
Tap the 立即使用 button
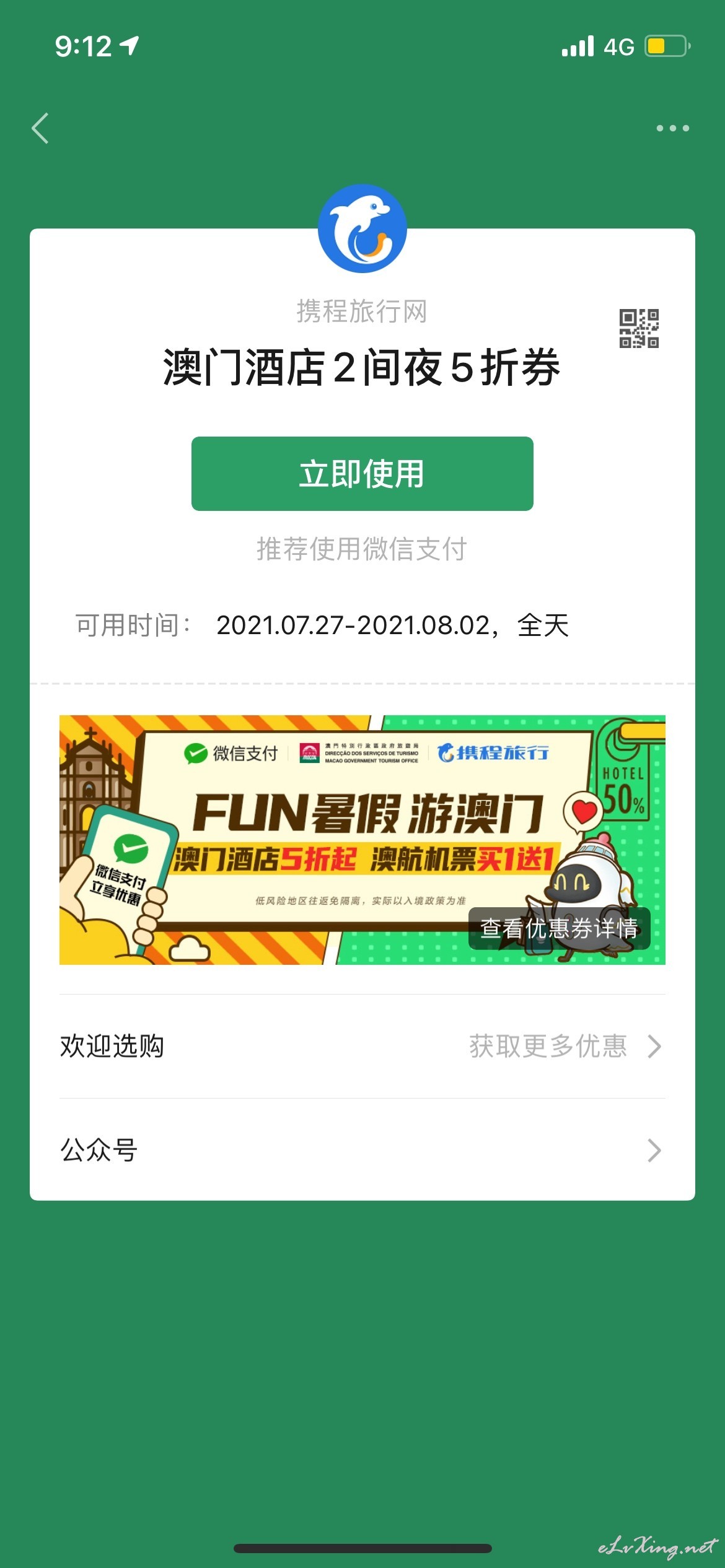(x=362, y=474)
